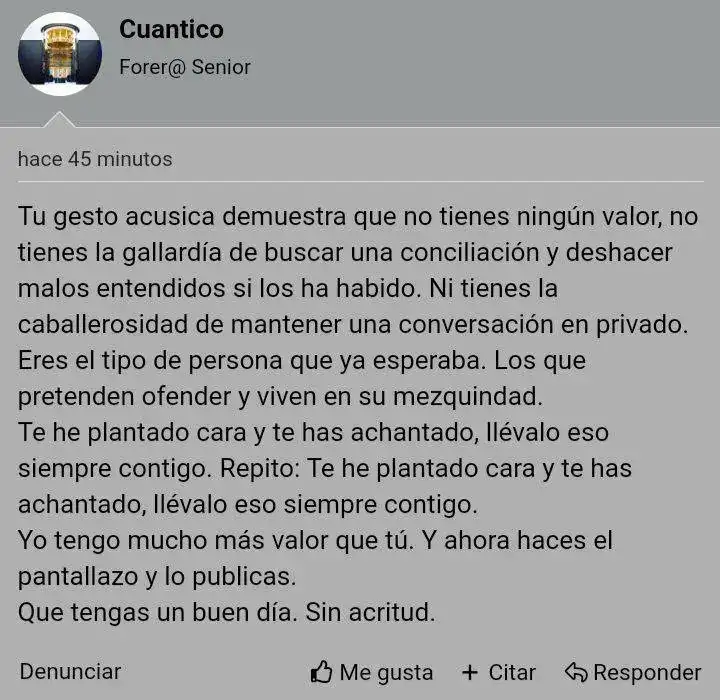Open the Cuantico username link

171,30
